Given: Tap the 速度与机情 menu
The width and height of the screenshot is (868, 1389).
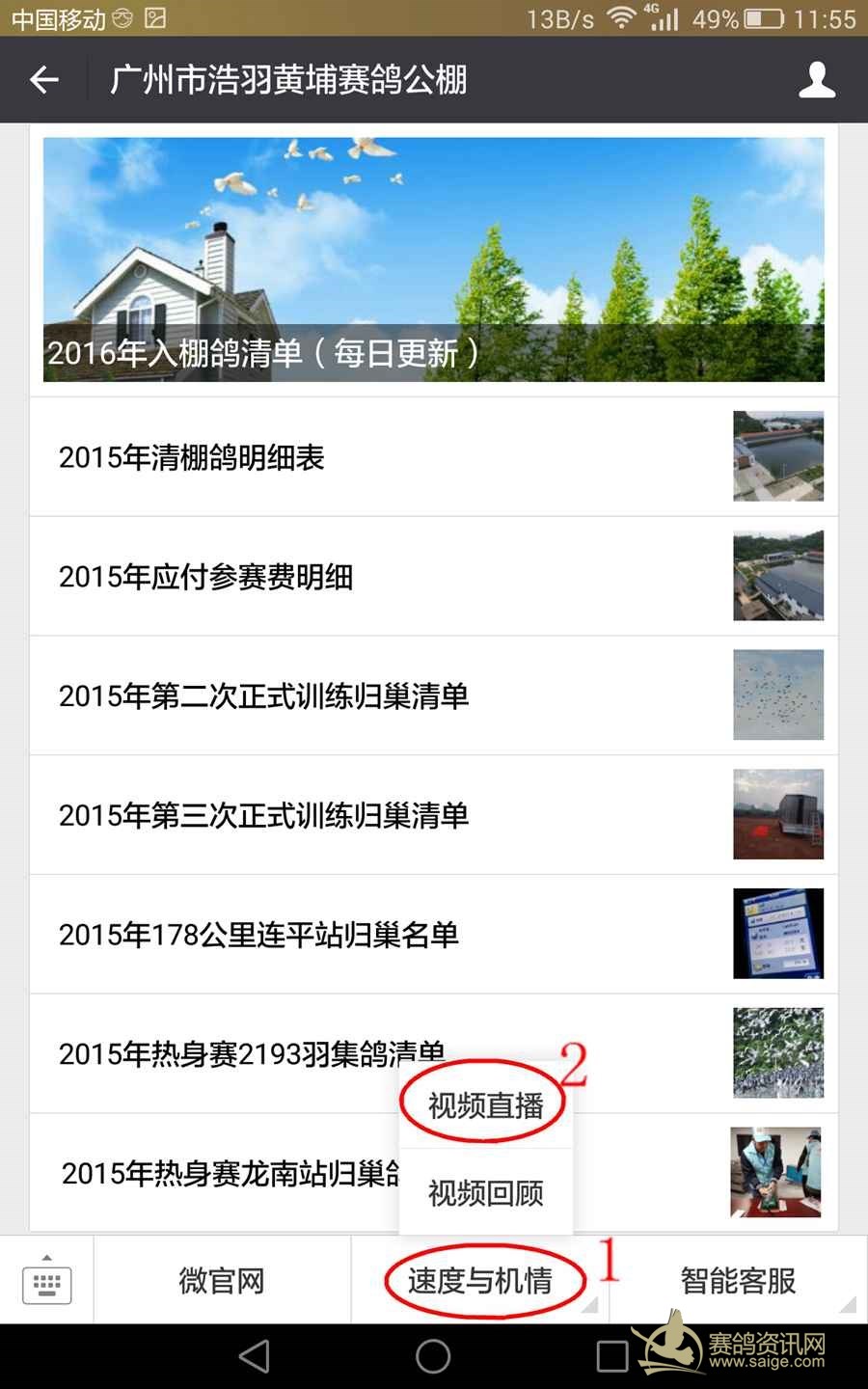Looking at the screenshot, I should (480, 1280).
